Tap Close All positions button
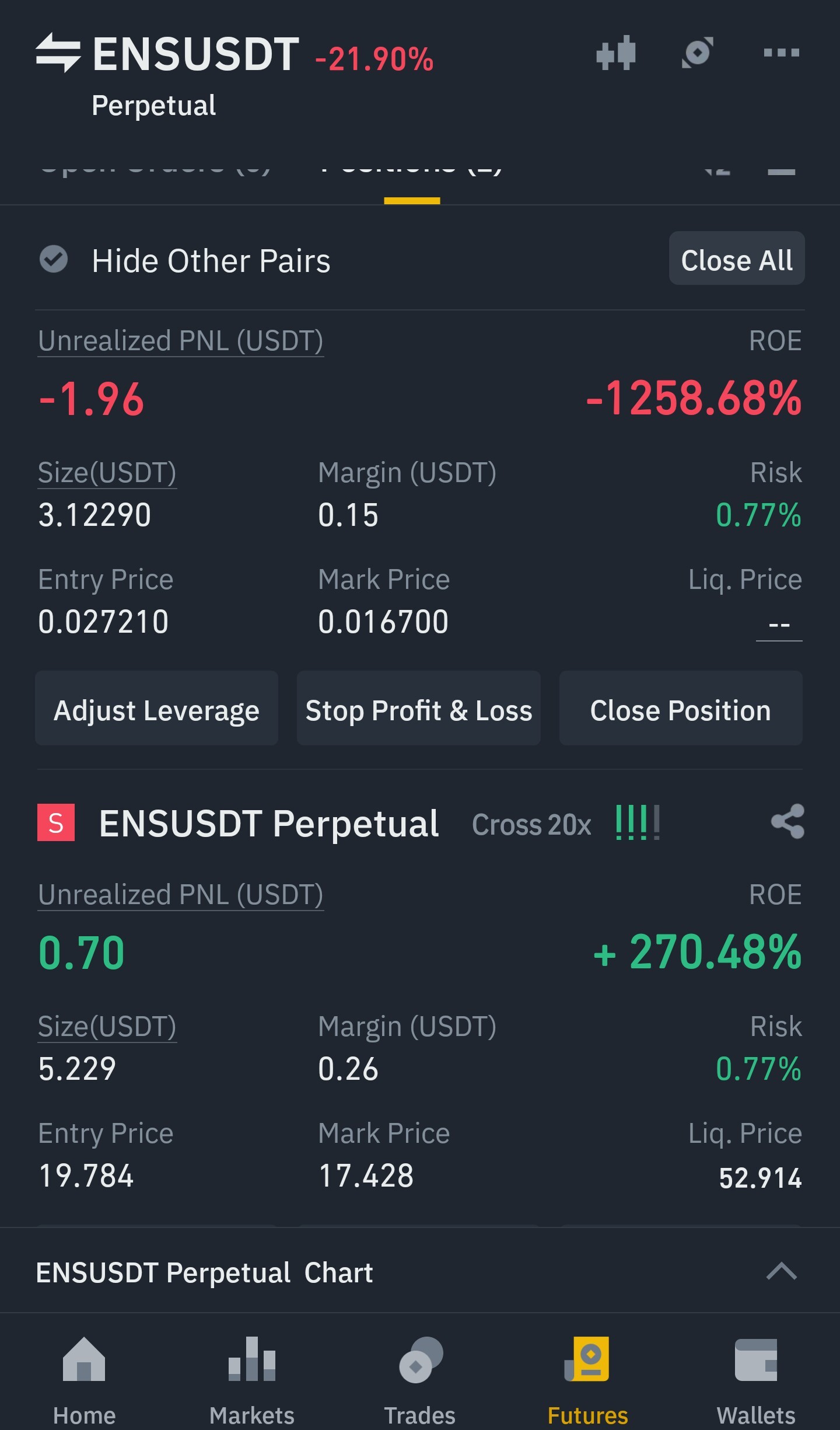The height and width of the screenshot is (1430, 840). coord(737,259)
